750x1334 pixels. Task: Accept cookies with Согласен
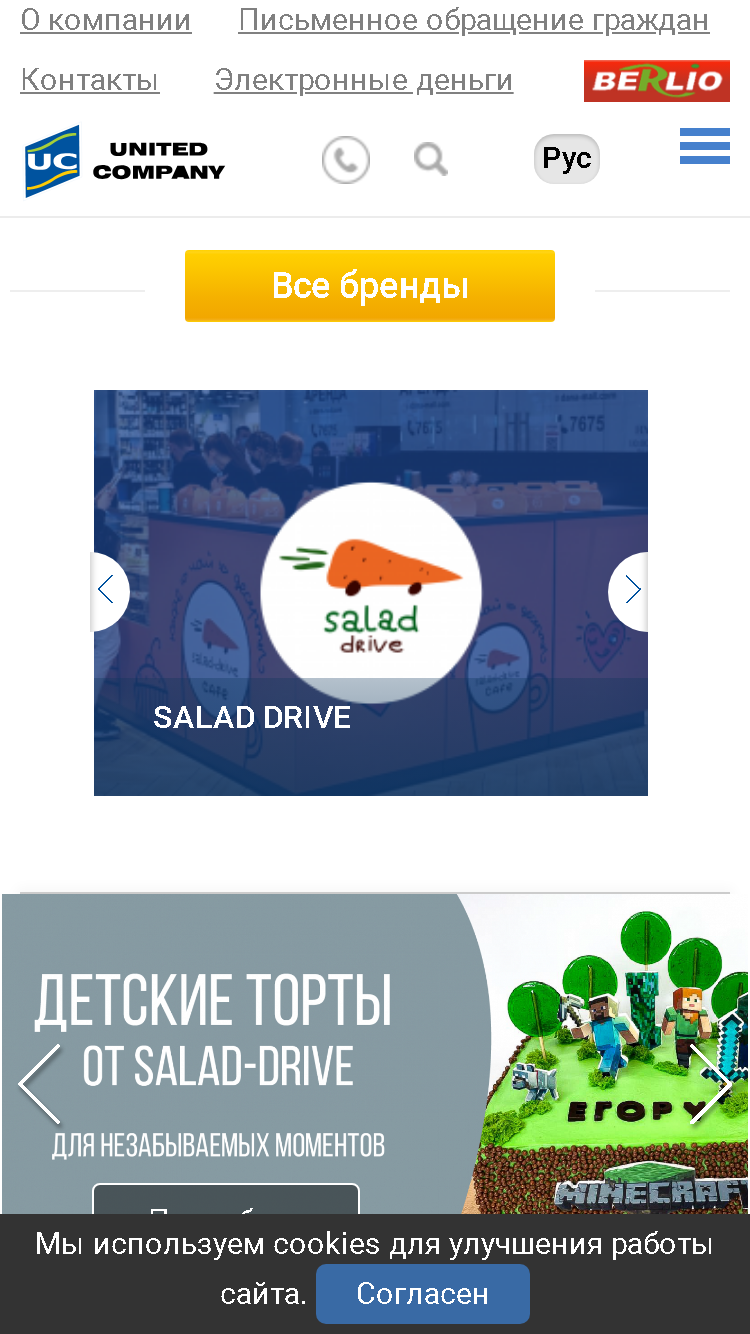coord(423,1294)
